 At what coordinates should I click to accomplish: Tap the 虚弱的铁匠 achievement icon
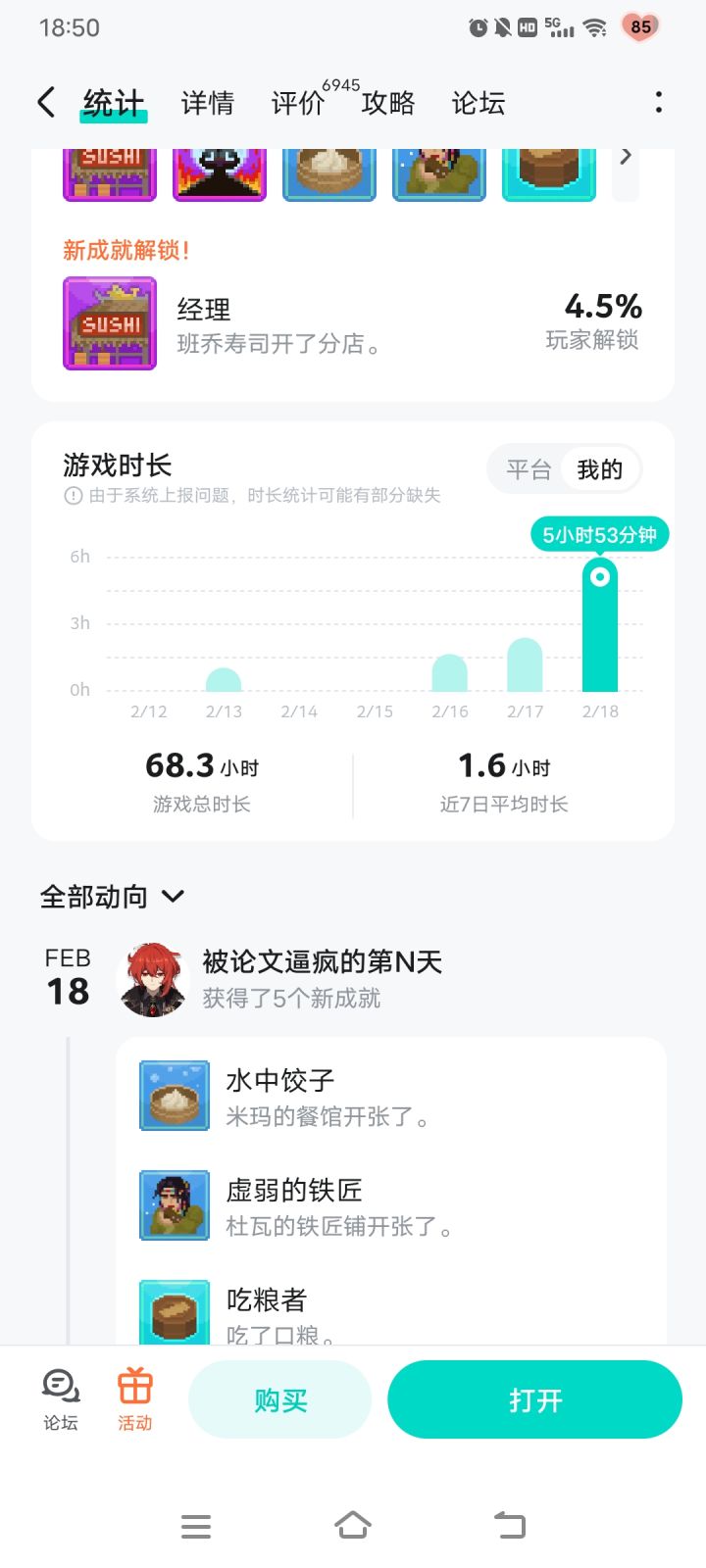coord(174,1205)
